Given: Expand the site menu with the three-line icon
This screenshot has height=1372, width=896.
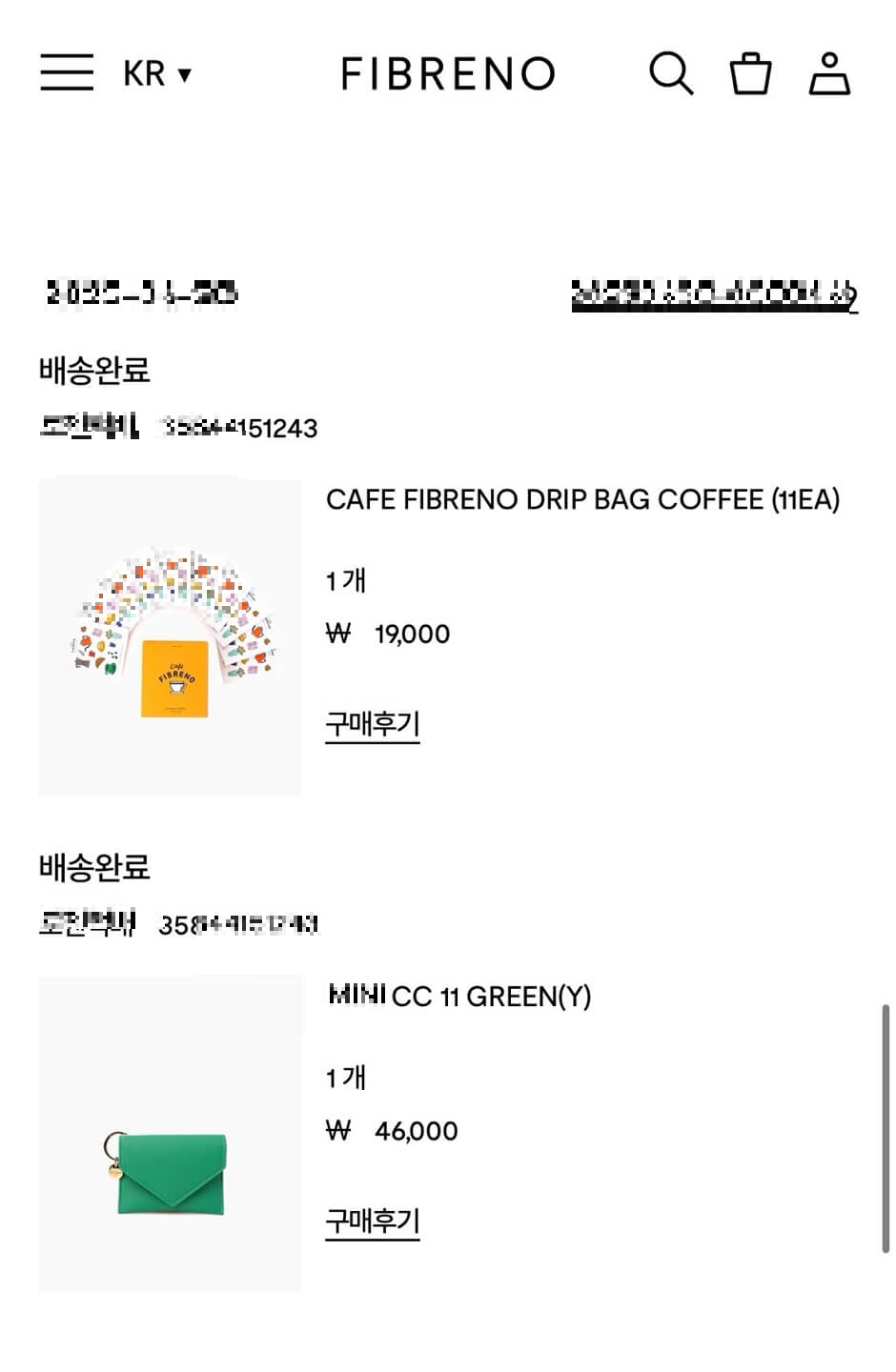Looking at the screenshot, I should click(x=65, y=72).
